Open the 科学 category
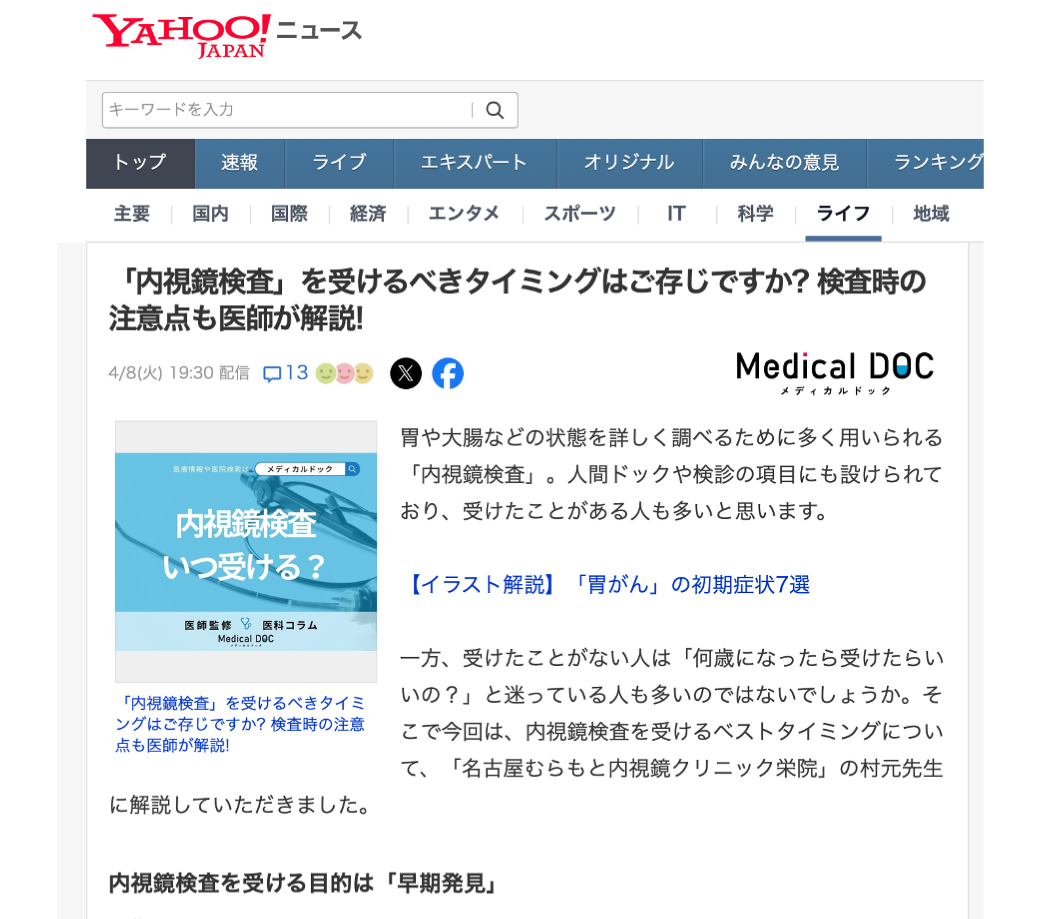 pos(755,214)
